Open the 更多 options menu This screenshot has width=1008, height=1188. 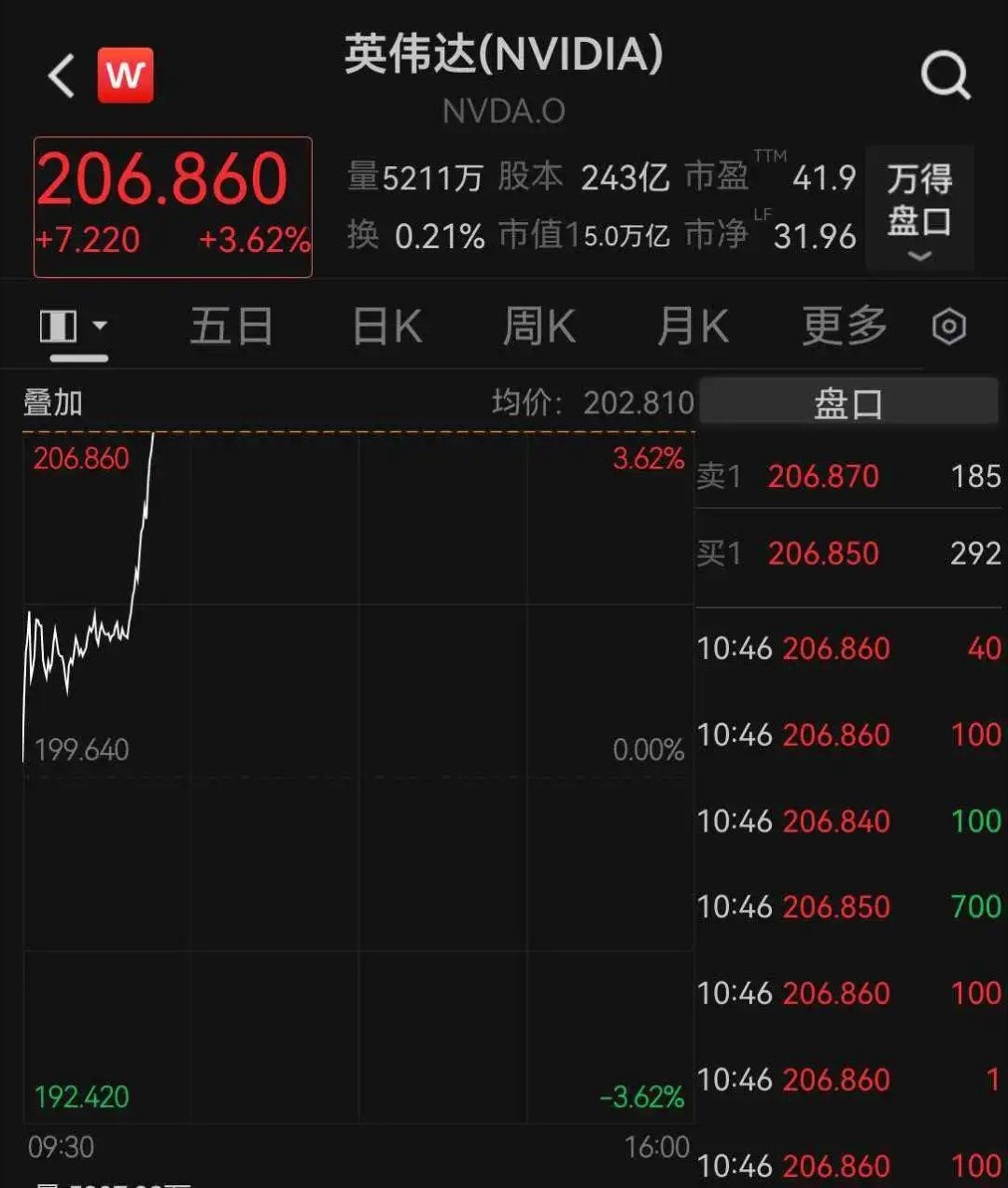(842, 326)
